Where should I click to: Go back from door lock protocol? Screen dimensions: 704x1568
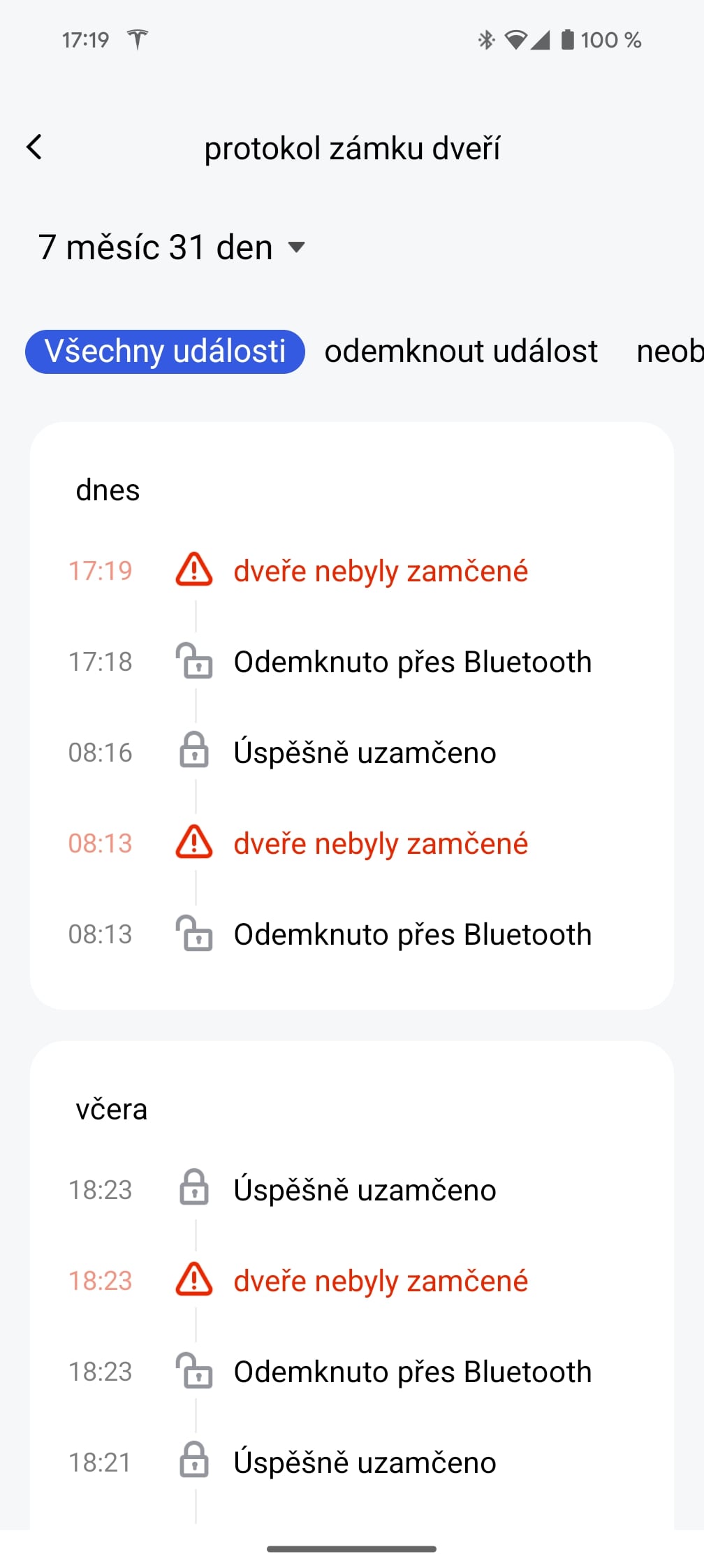tap(34, 147)
